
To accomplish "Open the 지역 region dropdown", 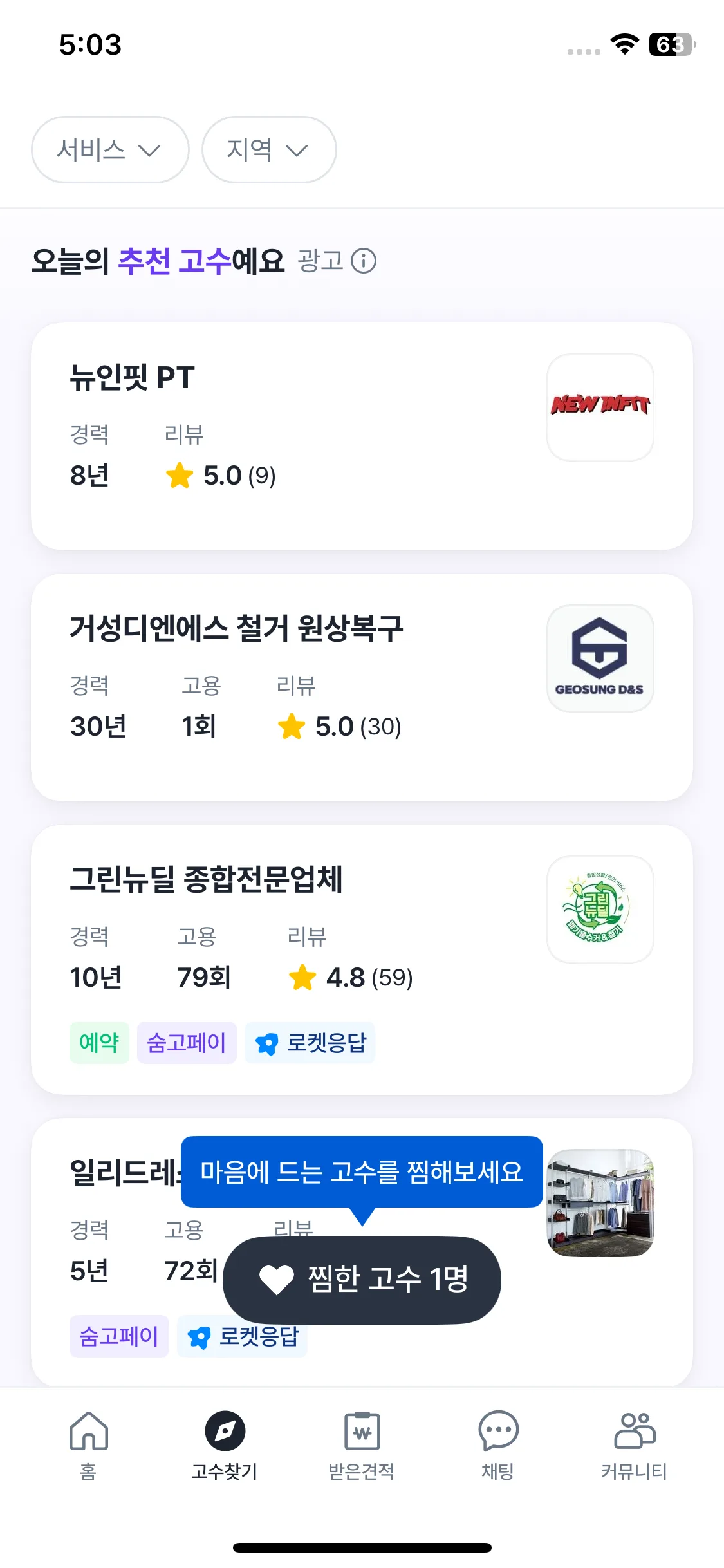I will [269, 150].
